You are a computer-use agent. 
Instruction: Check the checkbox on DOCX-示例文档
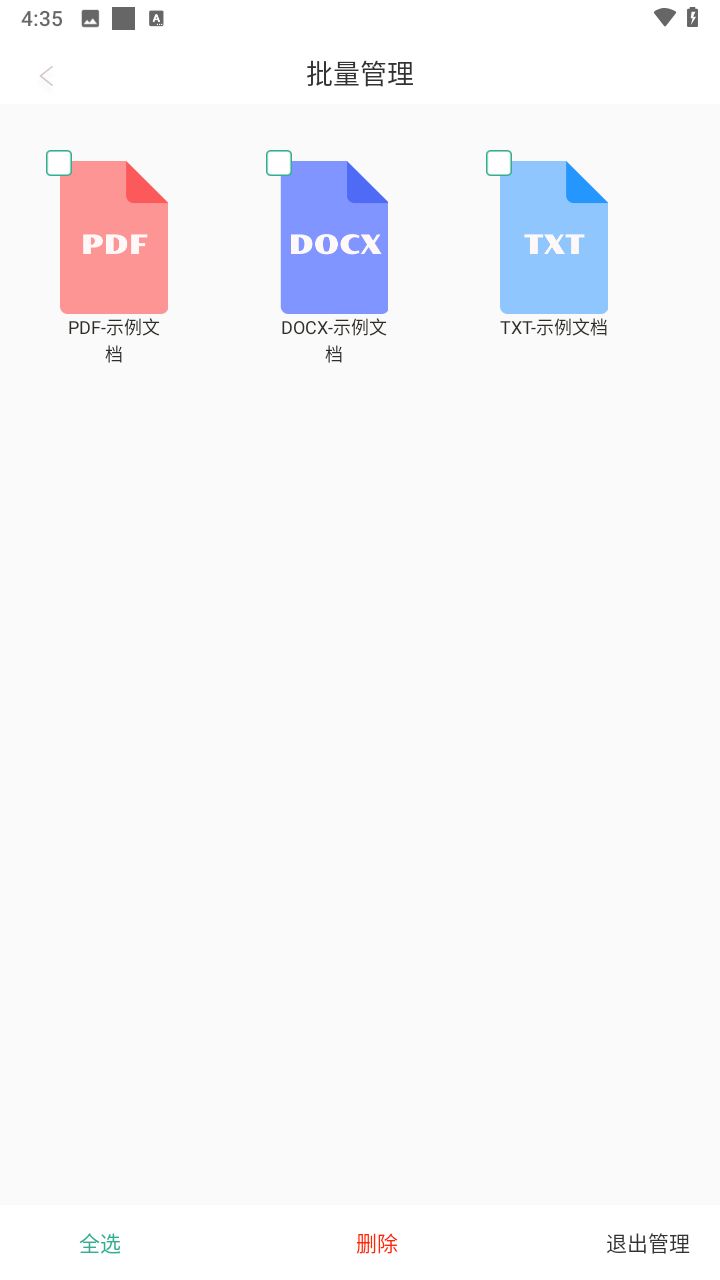click(278, 162)
